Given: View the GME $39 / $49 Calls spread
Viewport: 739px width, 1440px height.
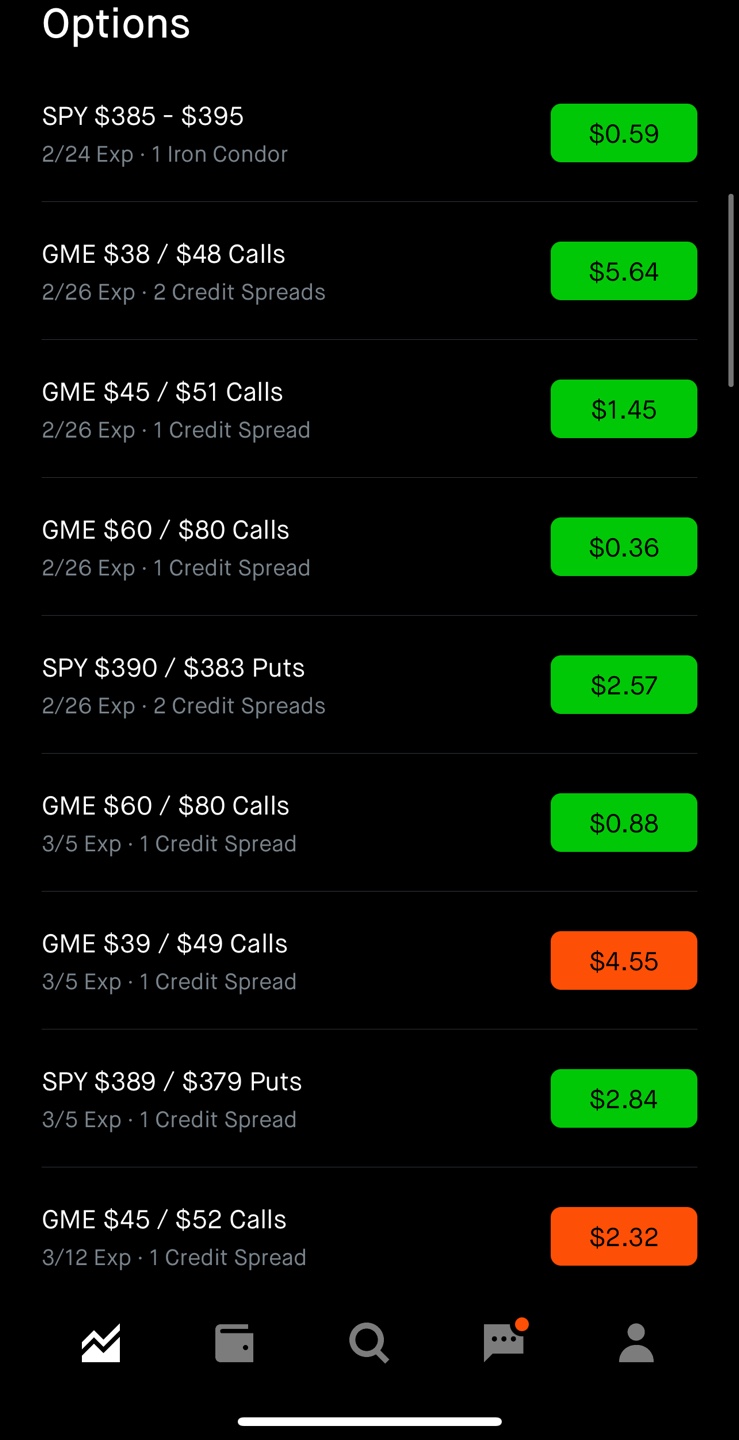Looking at the screenshot, I should pyautogui.click(x=200, y=962).
